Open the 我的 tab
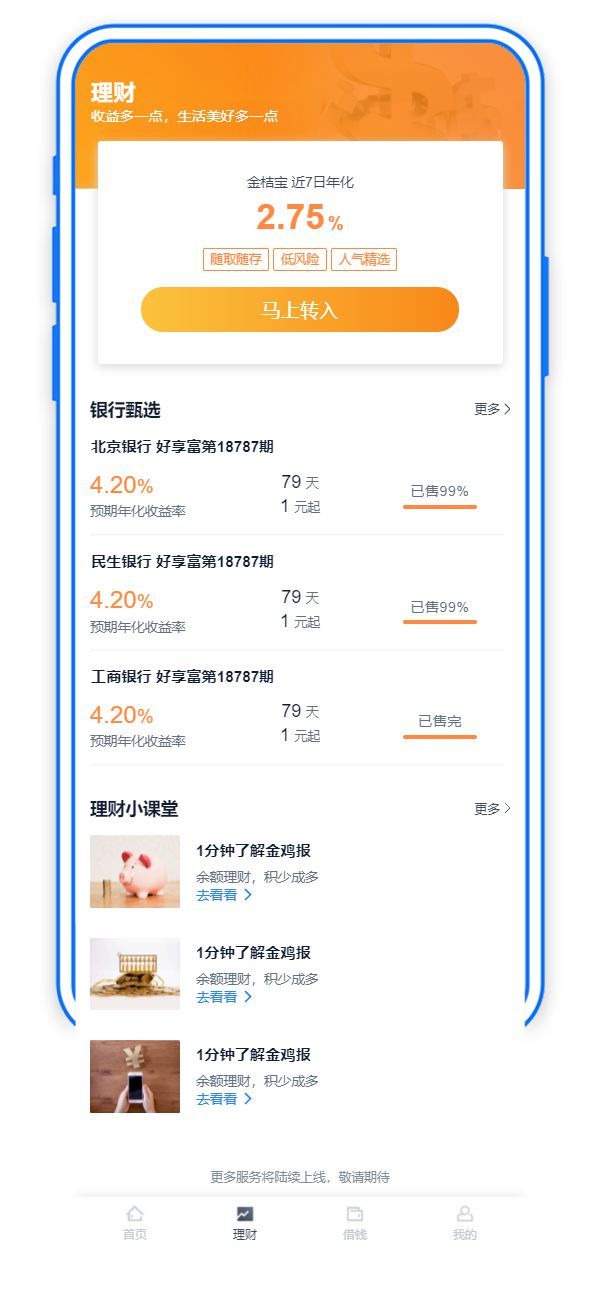This screenshot has width=600, height=1296. pos(465,1222)
